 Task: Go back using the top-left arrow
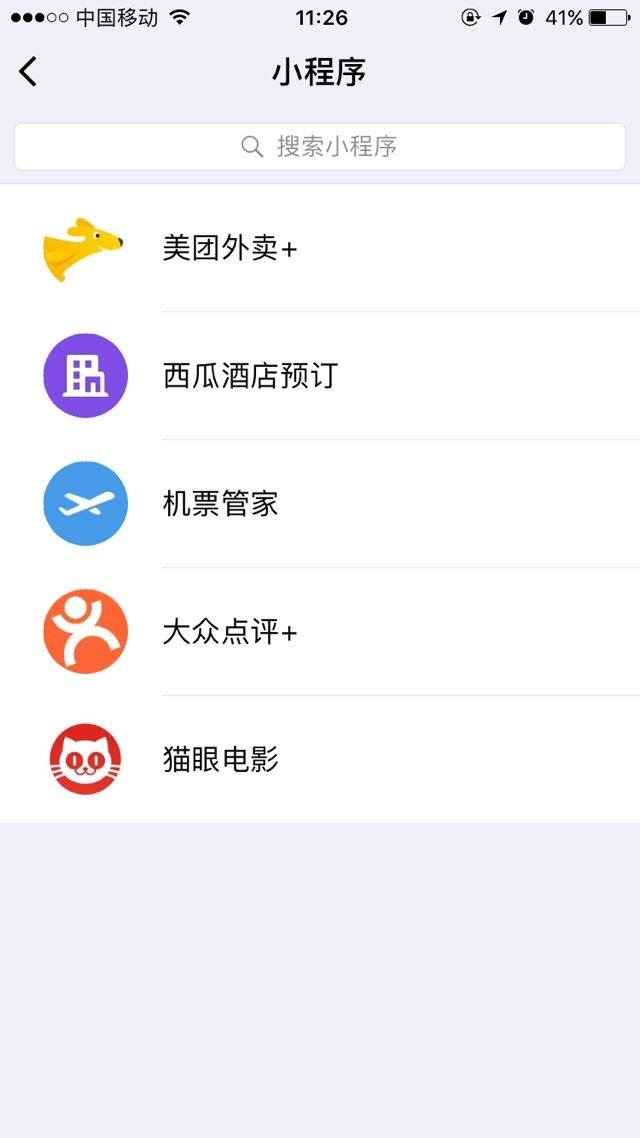point(28,72)
